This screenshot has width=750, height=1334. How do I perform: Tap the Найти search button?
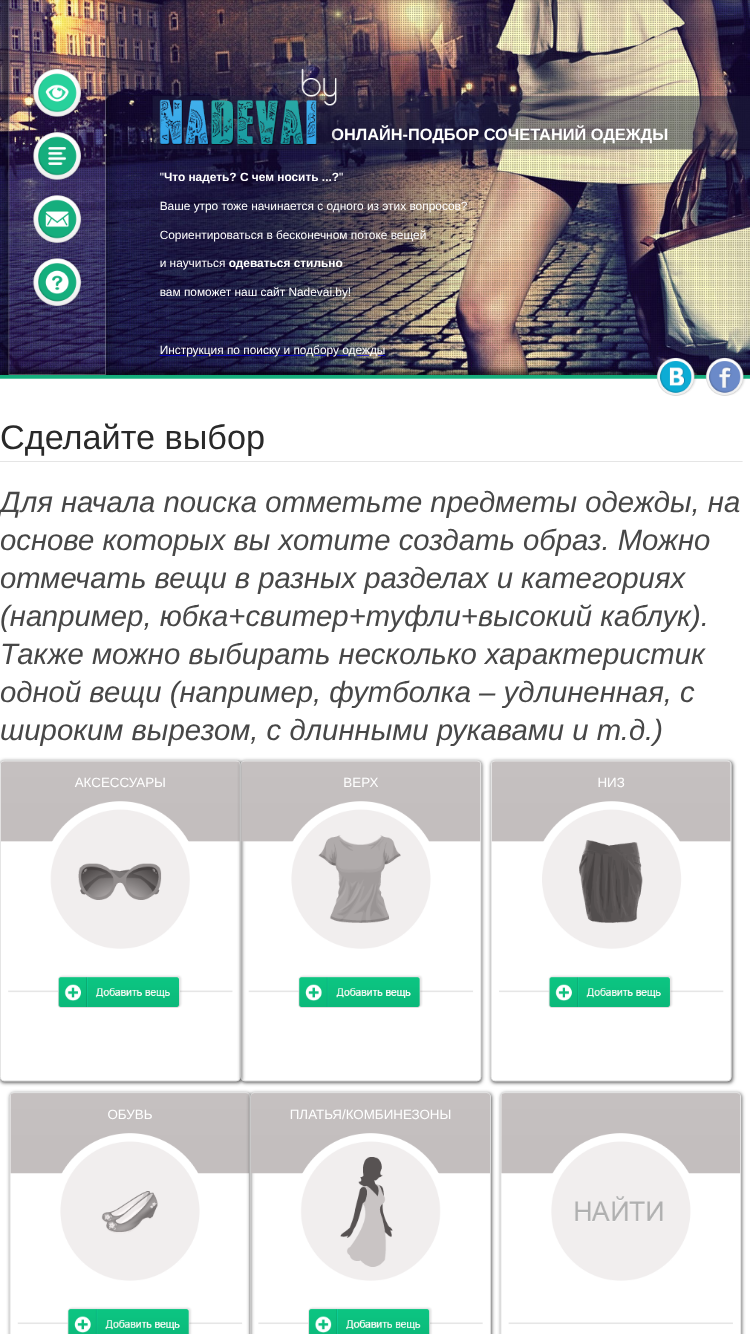(x=620, y=1211)
